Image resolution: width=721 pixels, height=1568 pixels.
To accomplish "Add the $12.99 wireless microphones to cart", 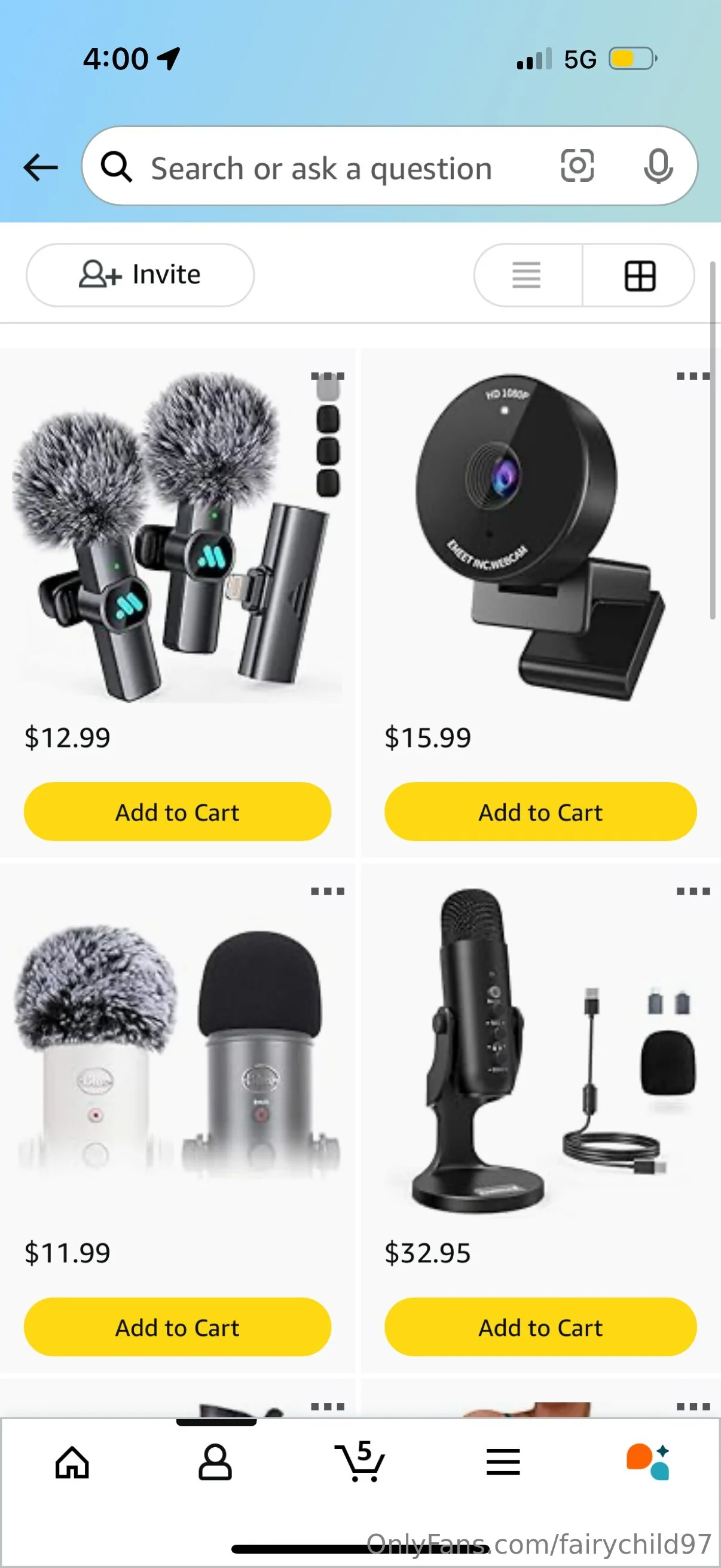I will click(177, 812).
